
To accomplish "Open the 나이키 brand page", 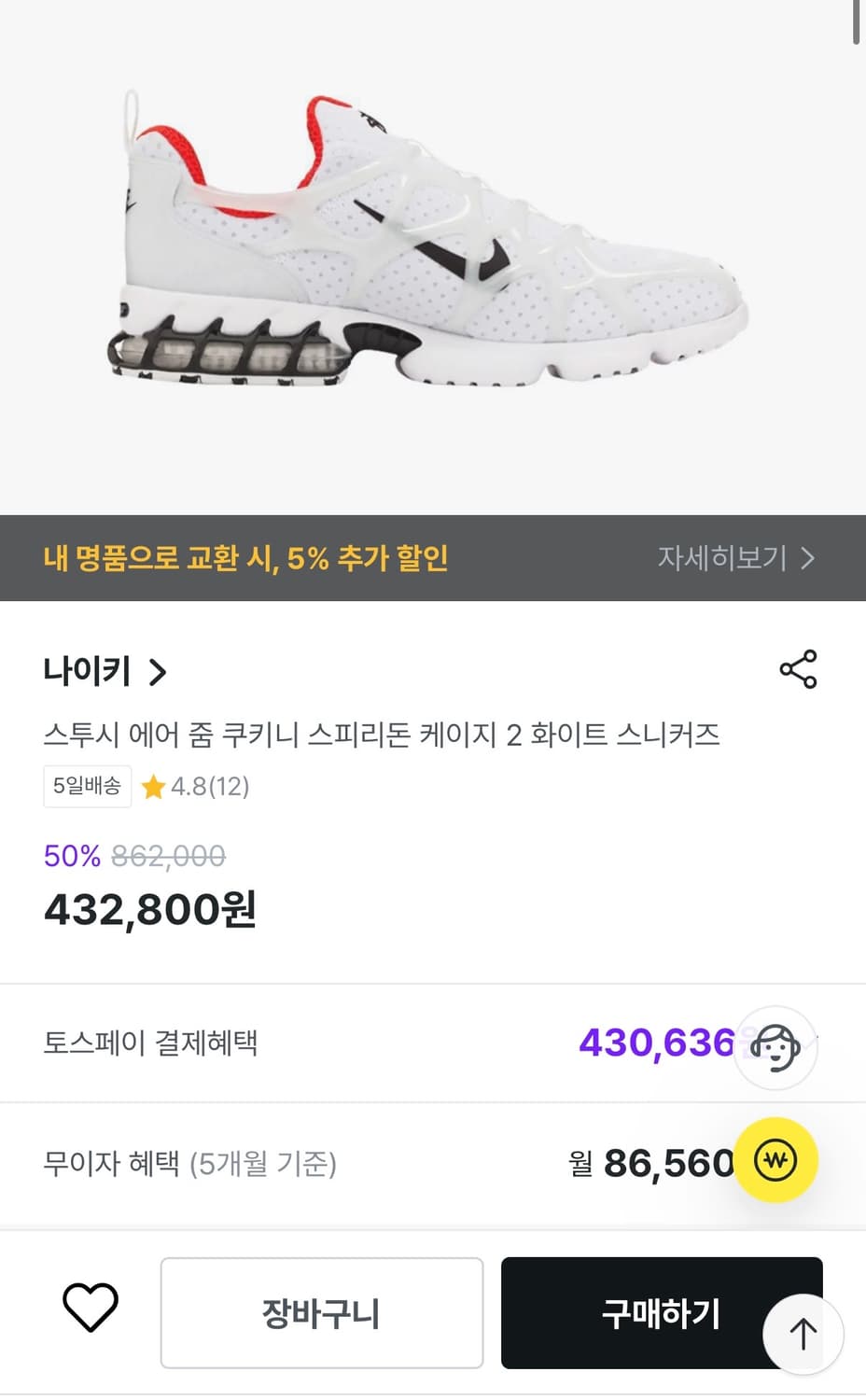I will [89, 671].
